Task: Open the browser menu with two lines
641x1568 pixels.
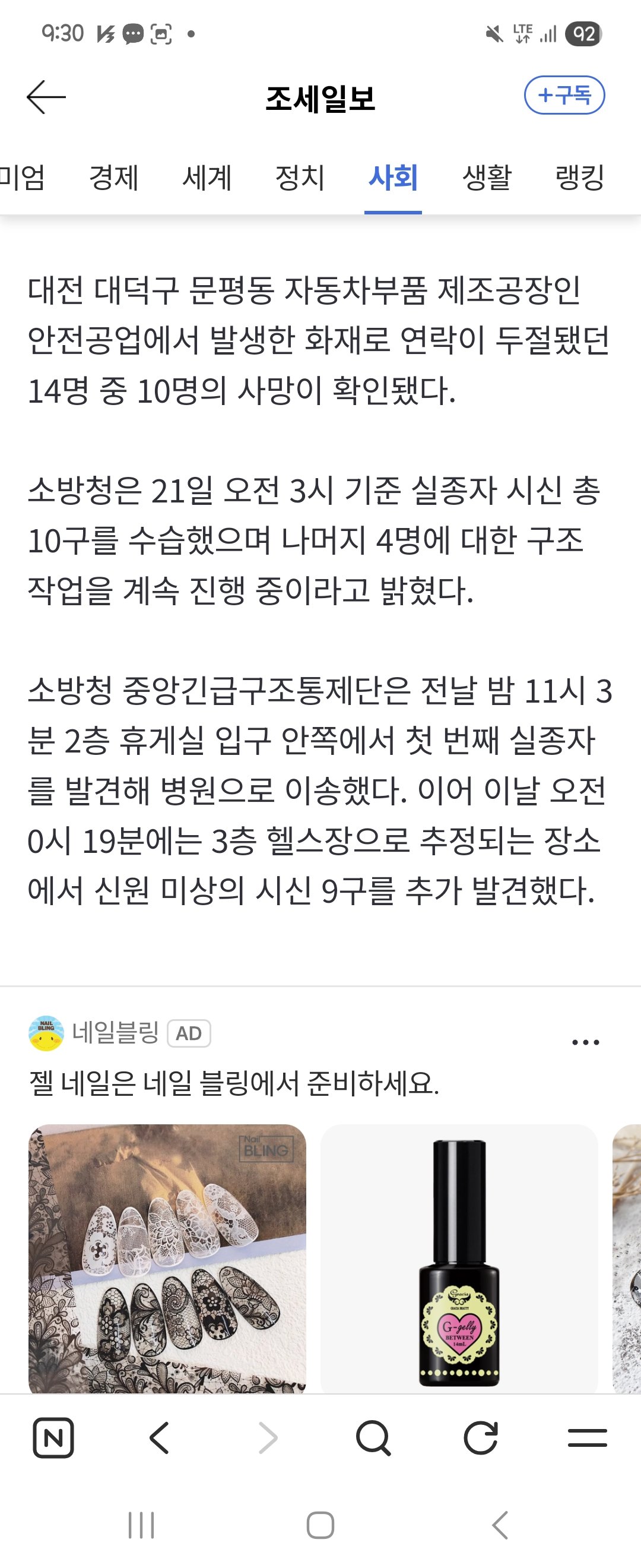Action: tap(587, 1438)
